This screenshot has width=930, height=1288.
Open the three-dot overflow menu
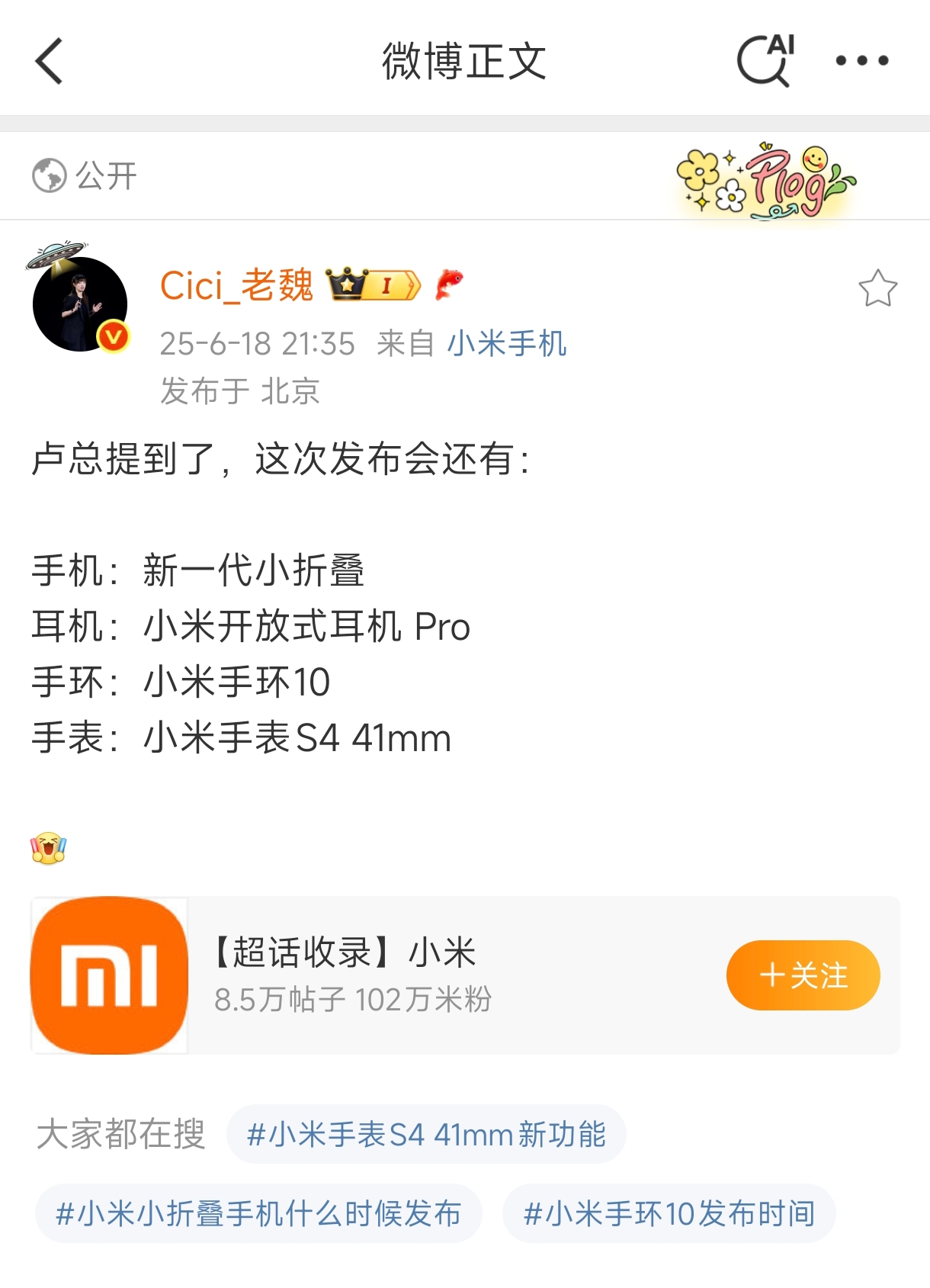tap(861, 61)
